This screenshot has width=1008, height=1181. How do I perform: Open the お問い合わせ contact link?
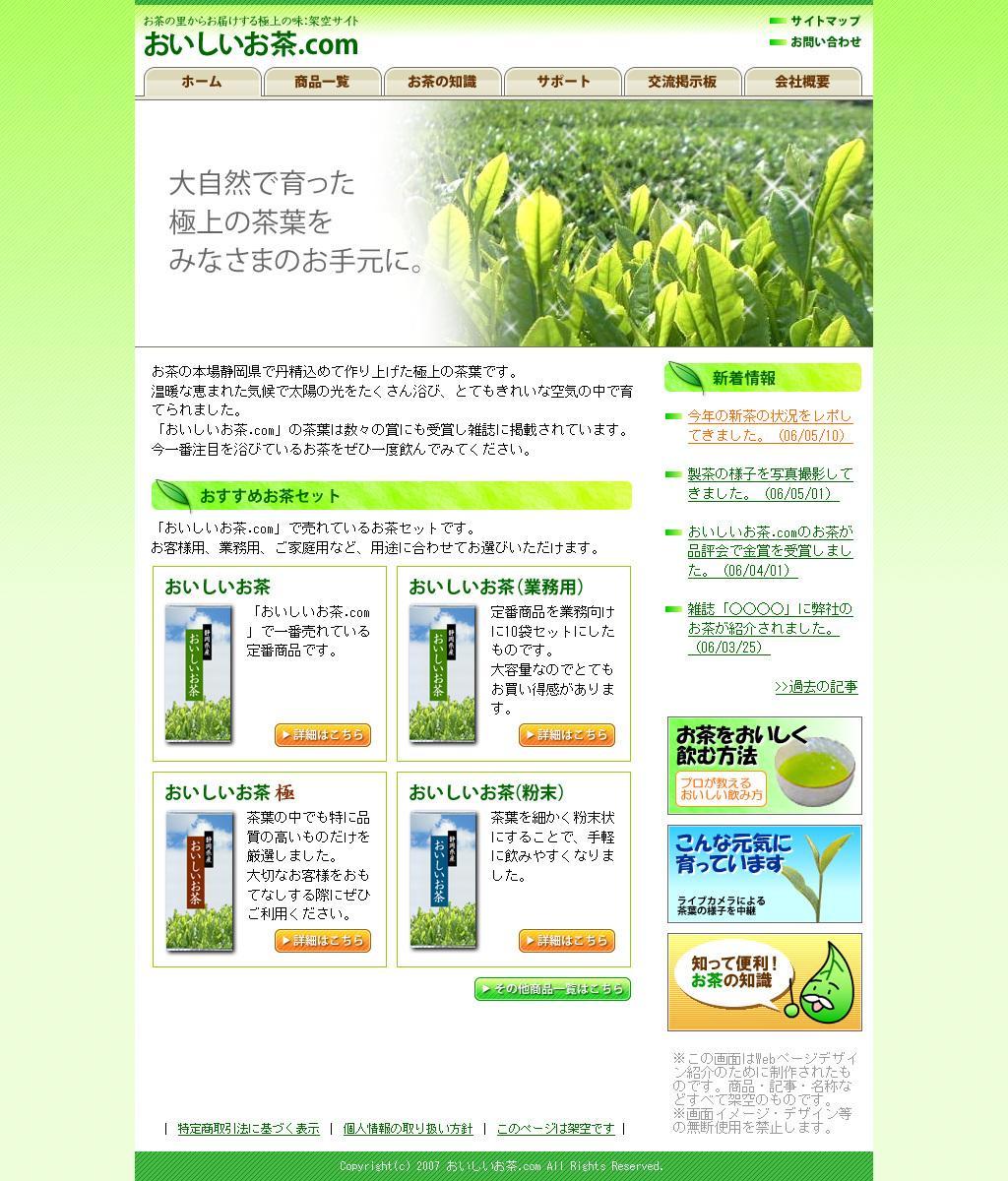[824, 42]
